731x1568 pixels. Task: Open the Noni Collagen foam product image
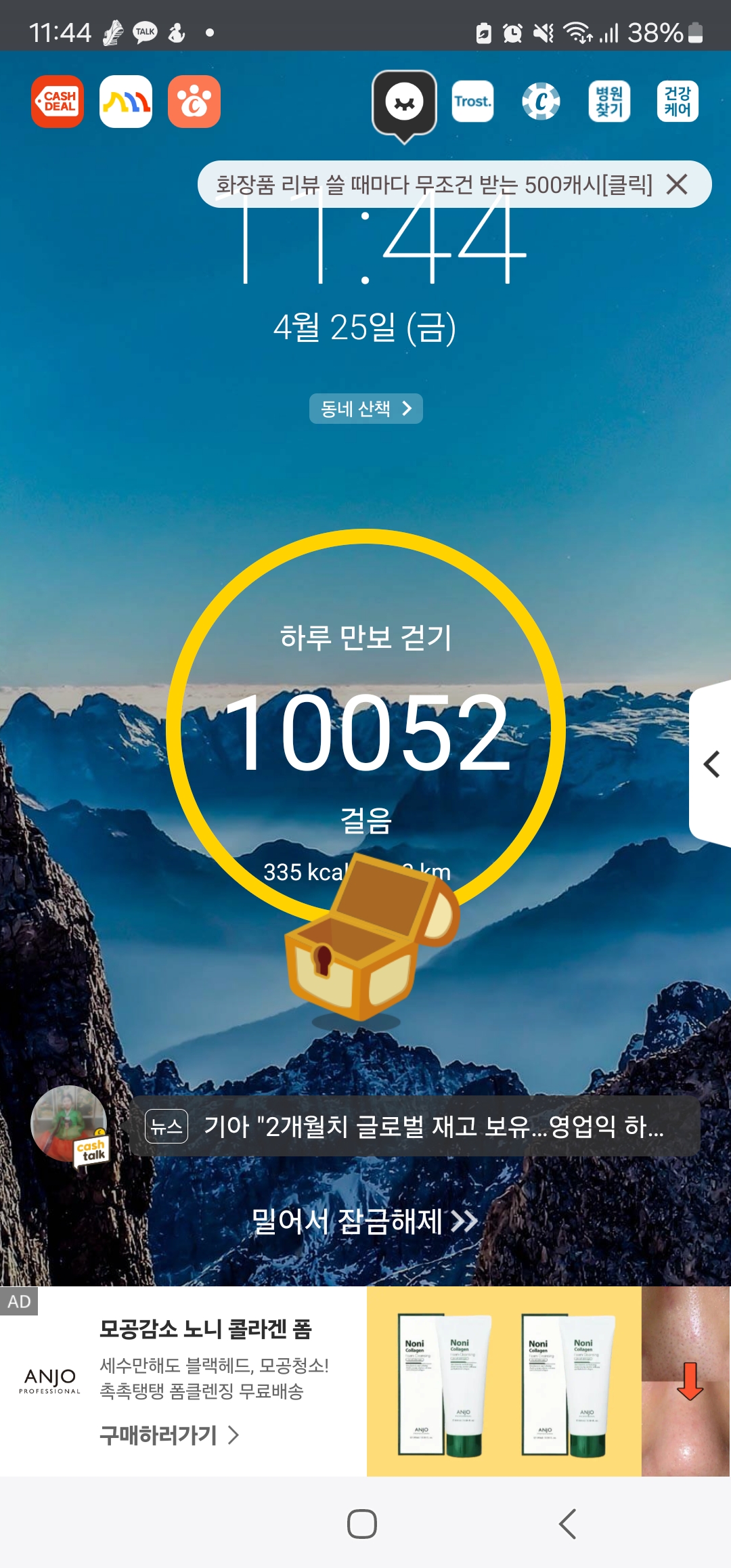click(504, 1381)
